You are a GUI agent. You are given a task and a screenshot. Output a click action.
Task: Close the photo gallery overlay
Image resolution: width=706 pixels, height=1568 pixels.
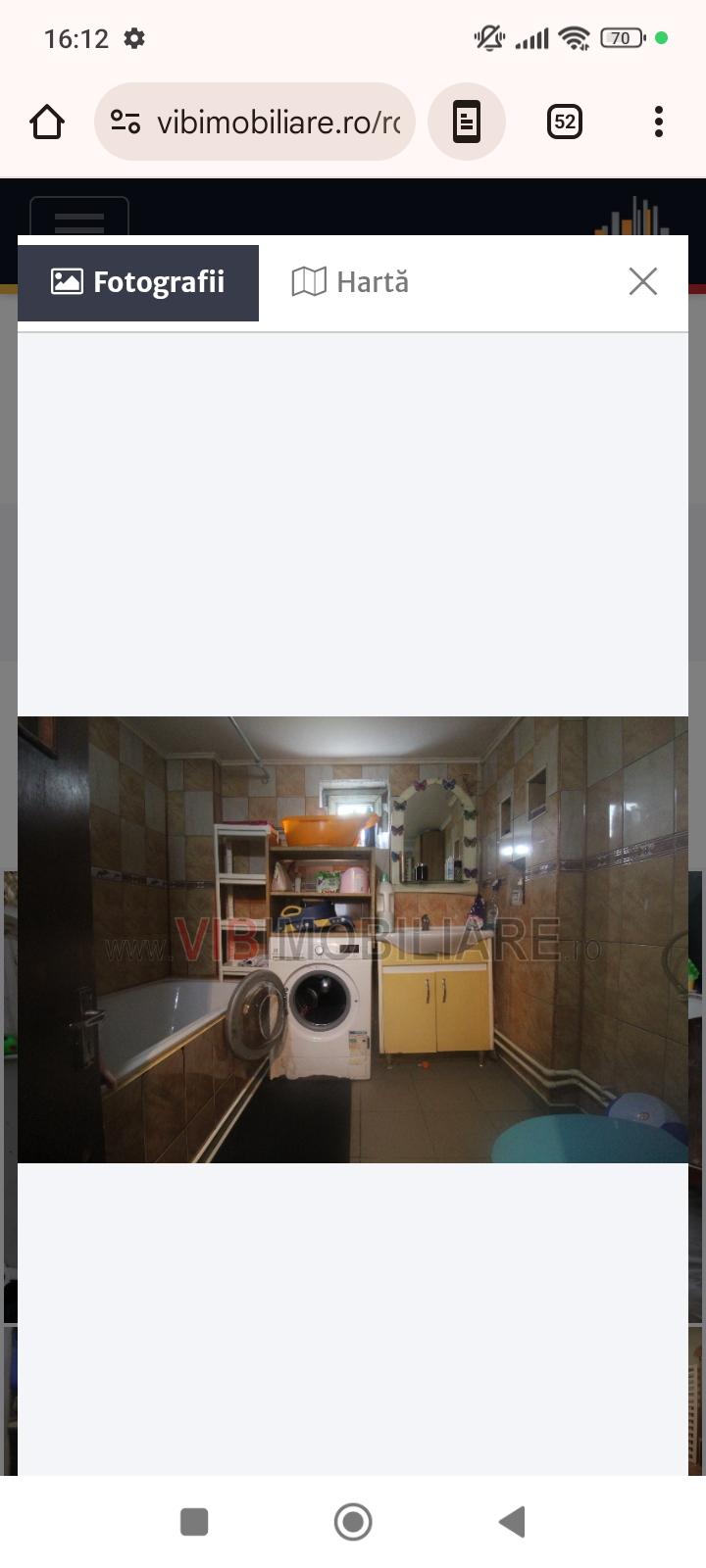click(642, 282)
